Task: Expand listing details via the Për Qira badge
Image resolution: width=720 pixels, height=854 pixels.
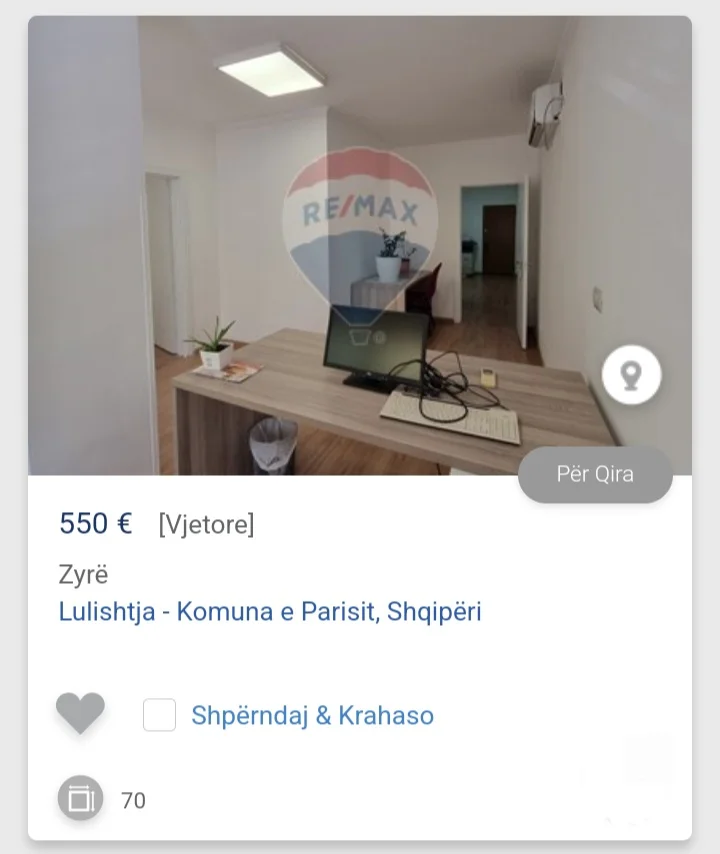Action: 595,474
